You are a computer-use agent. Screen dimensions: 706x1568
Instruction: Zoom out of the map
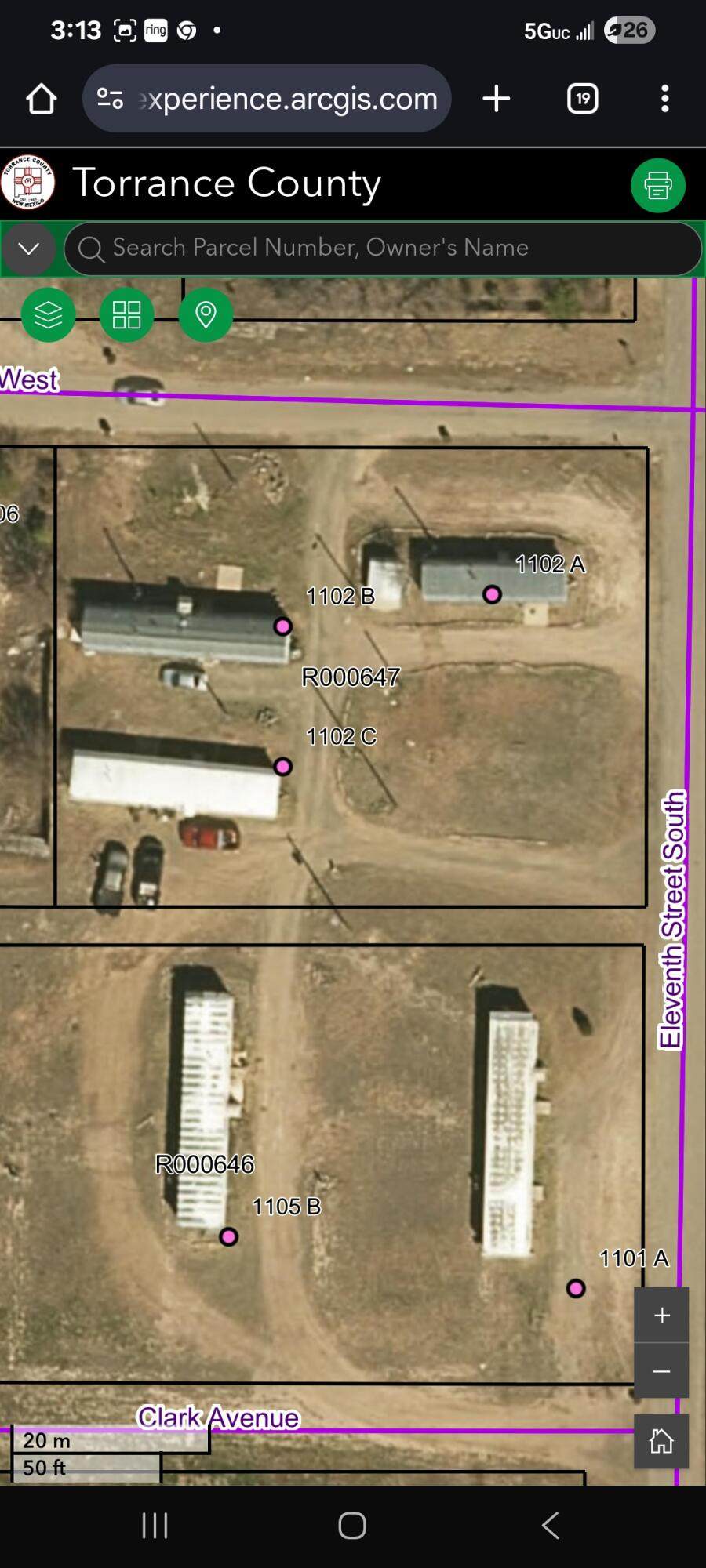coord(661,1371)
